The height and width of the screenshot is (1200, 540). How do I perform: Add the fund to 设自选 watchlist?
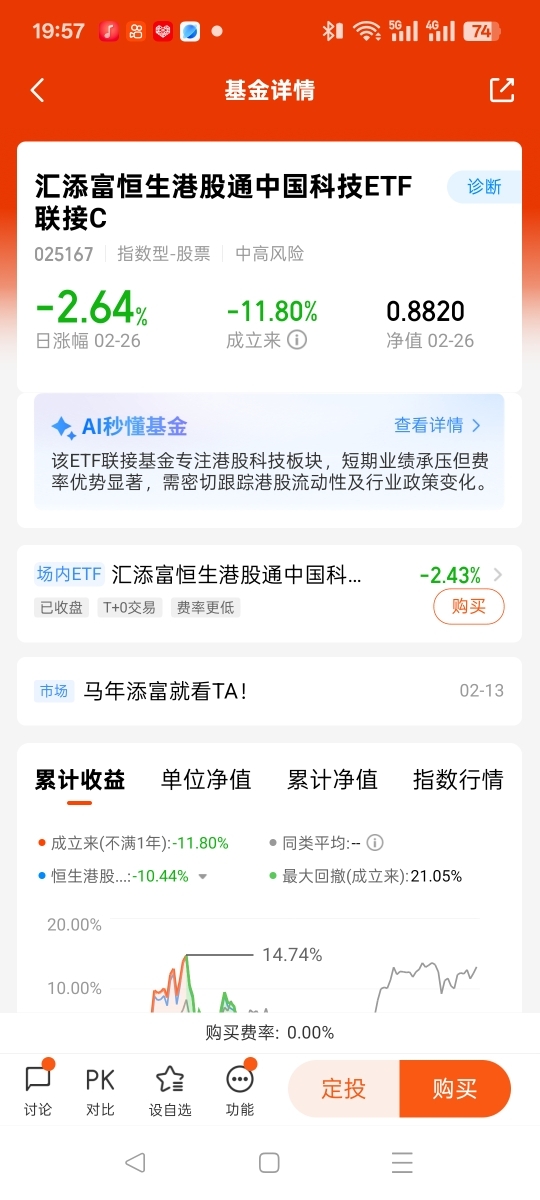(170, 1090)
